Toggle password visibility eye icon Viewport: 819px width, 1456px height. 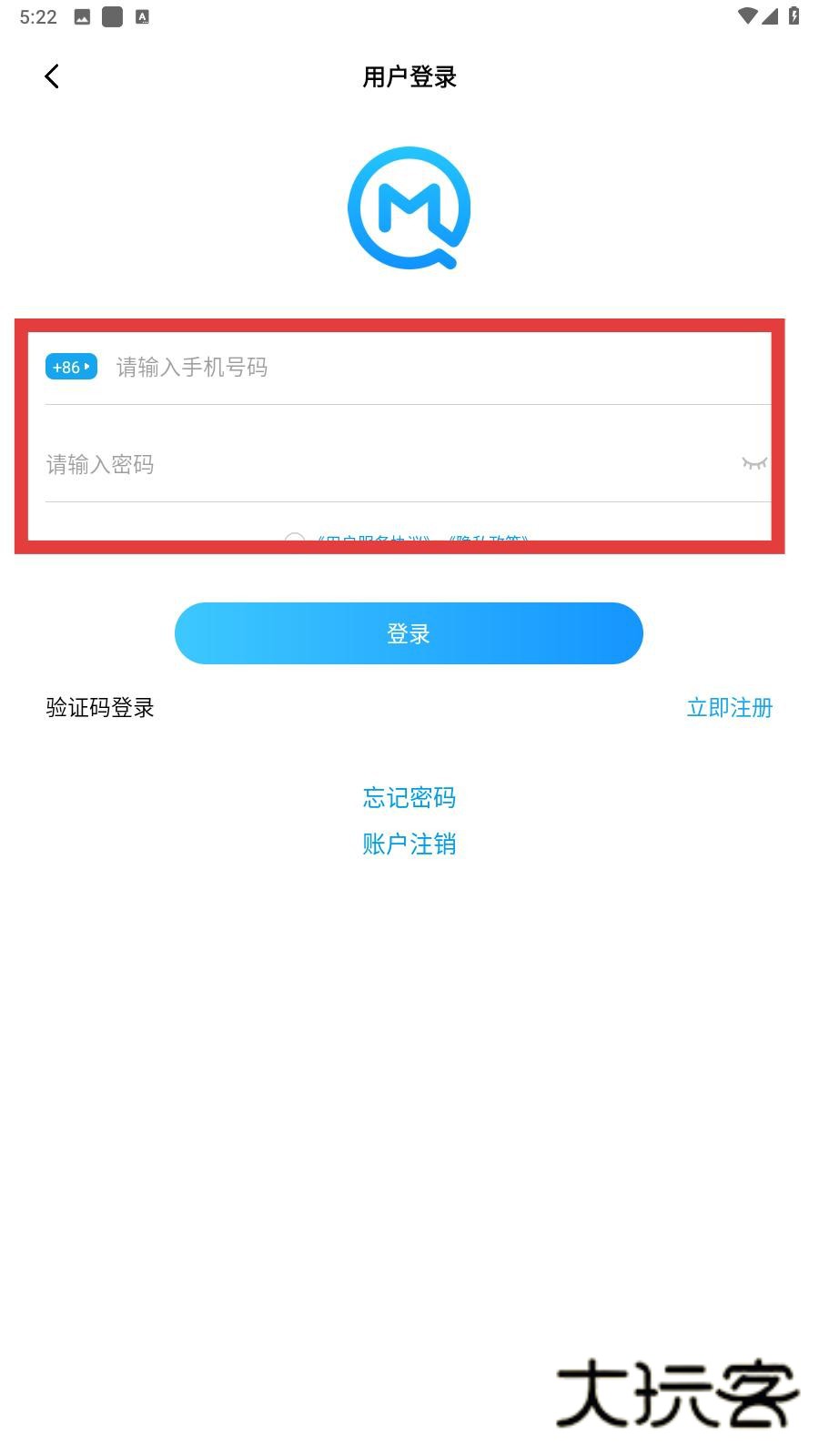coord(753,463)
